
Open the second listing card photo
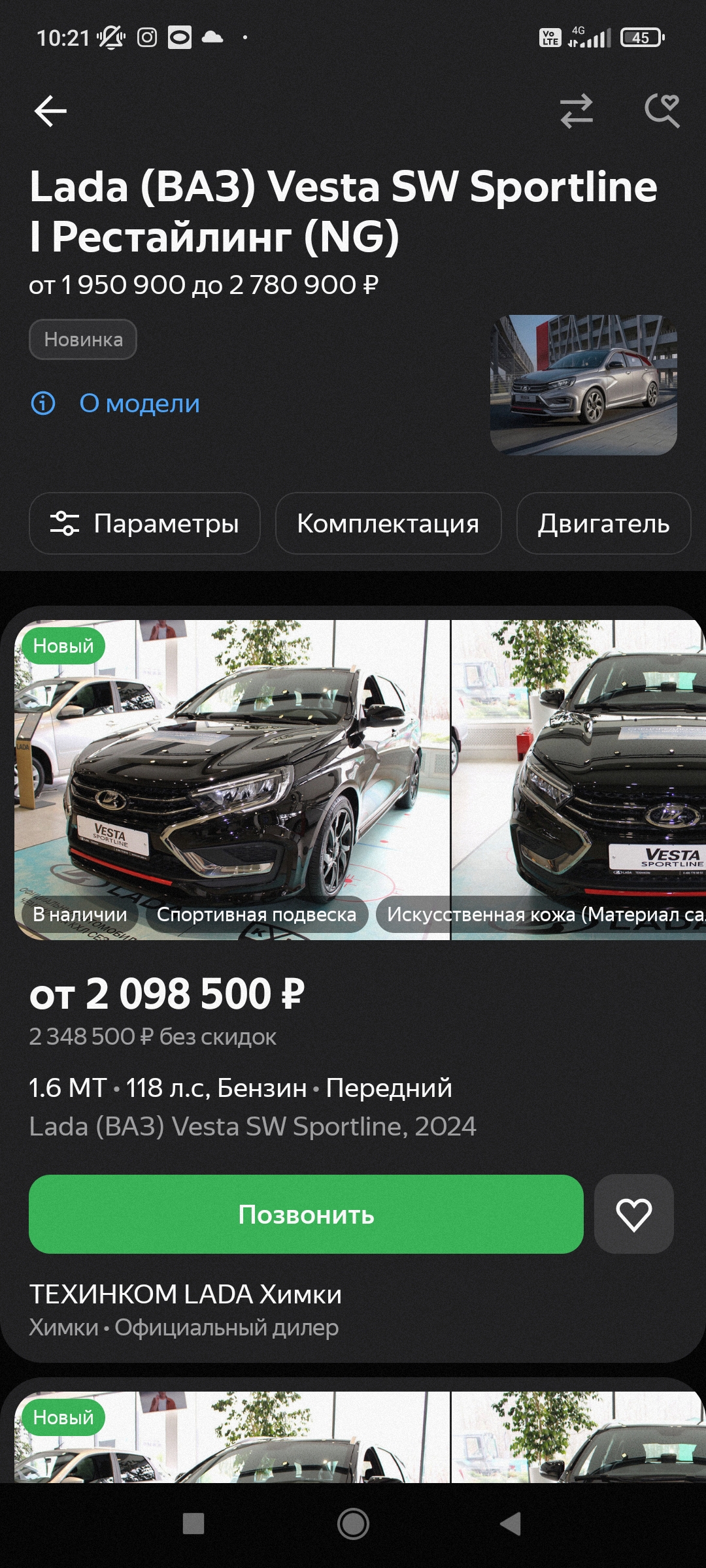[x=232, y=1437]
